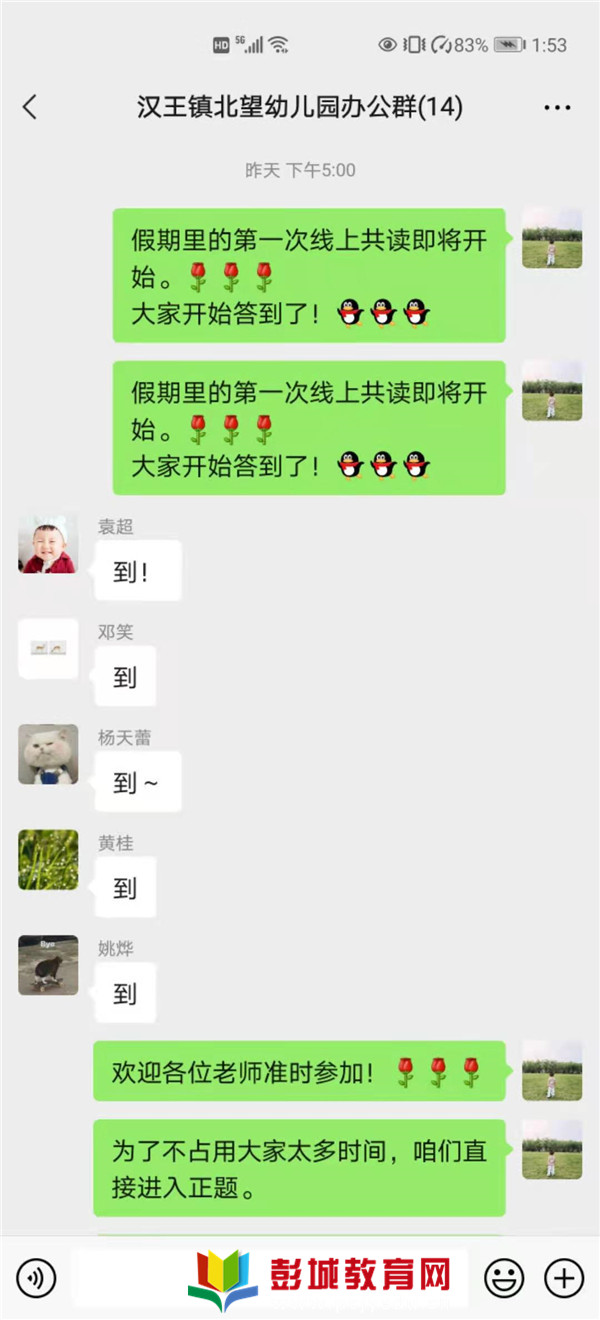The width and height of the screenshot is (600, 1320).
Task: Go back from the group chat
Action: [30, 107]
